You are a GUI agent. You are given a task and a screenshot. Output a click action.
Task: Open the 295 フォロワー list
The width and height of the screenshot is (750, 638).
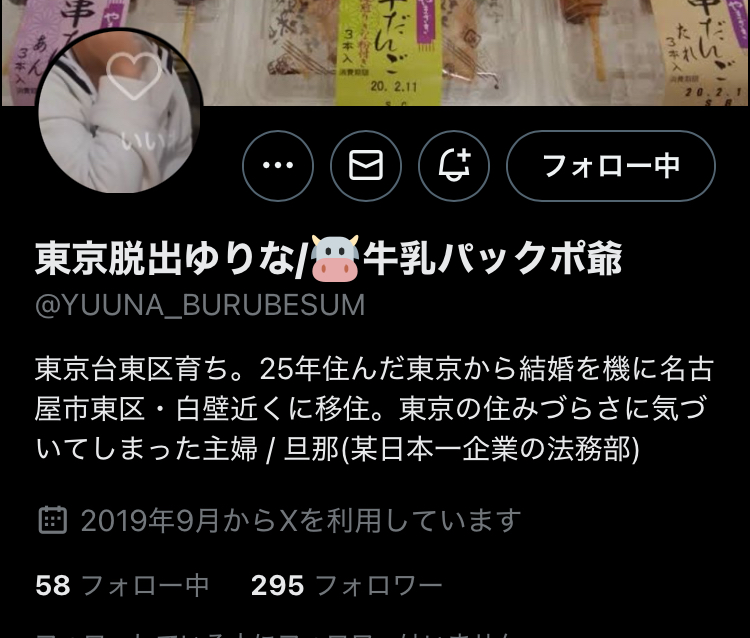[x=346, y=585]
